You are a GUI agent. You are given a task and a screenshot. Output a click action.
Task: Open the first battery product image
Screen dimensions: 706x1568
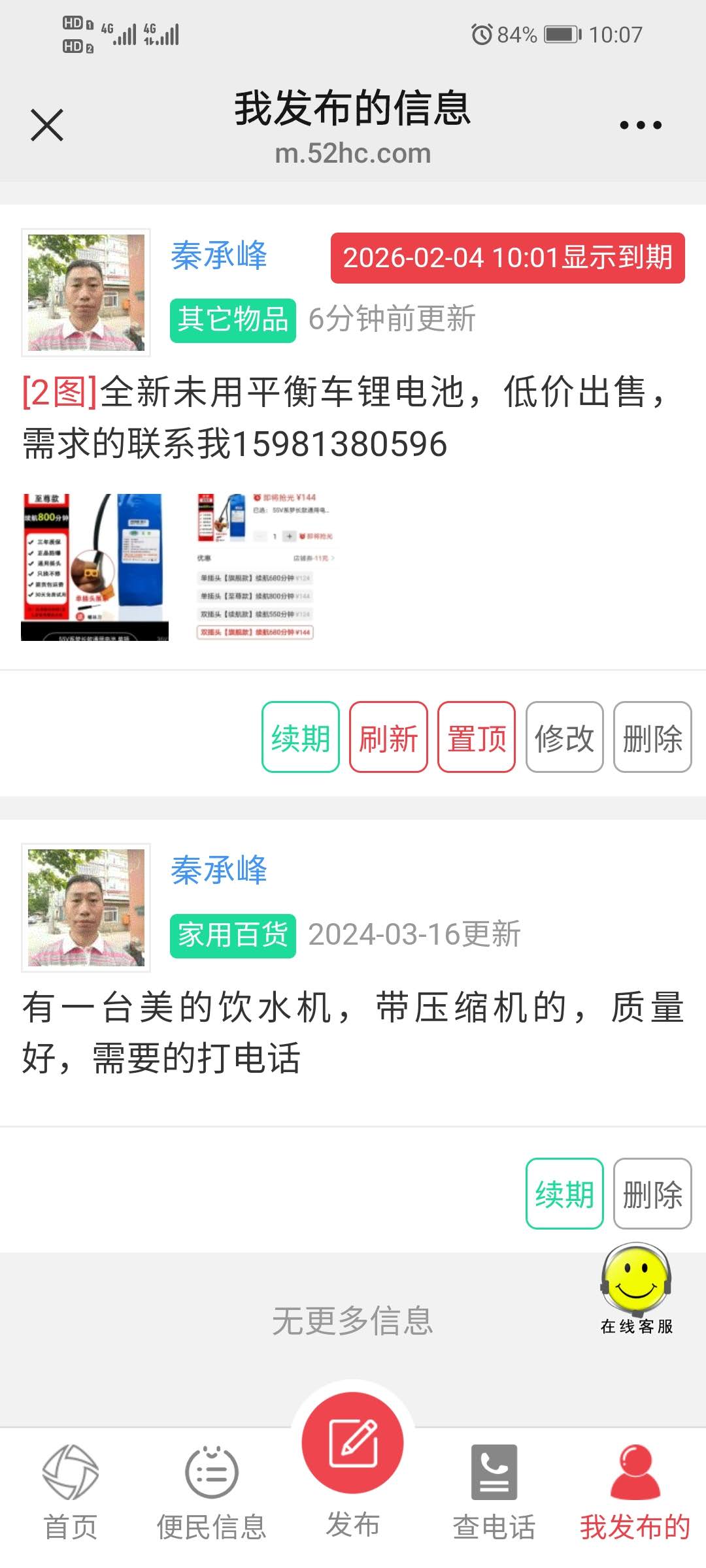click(x=95, y=567)
